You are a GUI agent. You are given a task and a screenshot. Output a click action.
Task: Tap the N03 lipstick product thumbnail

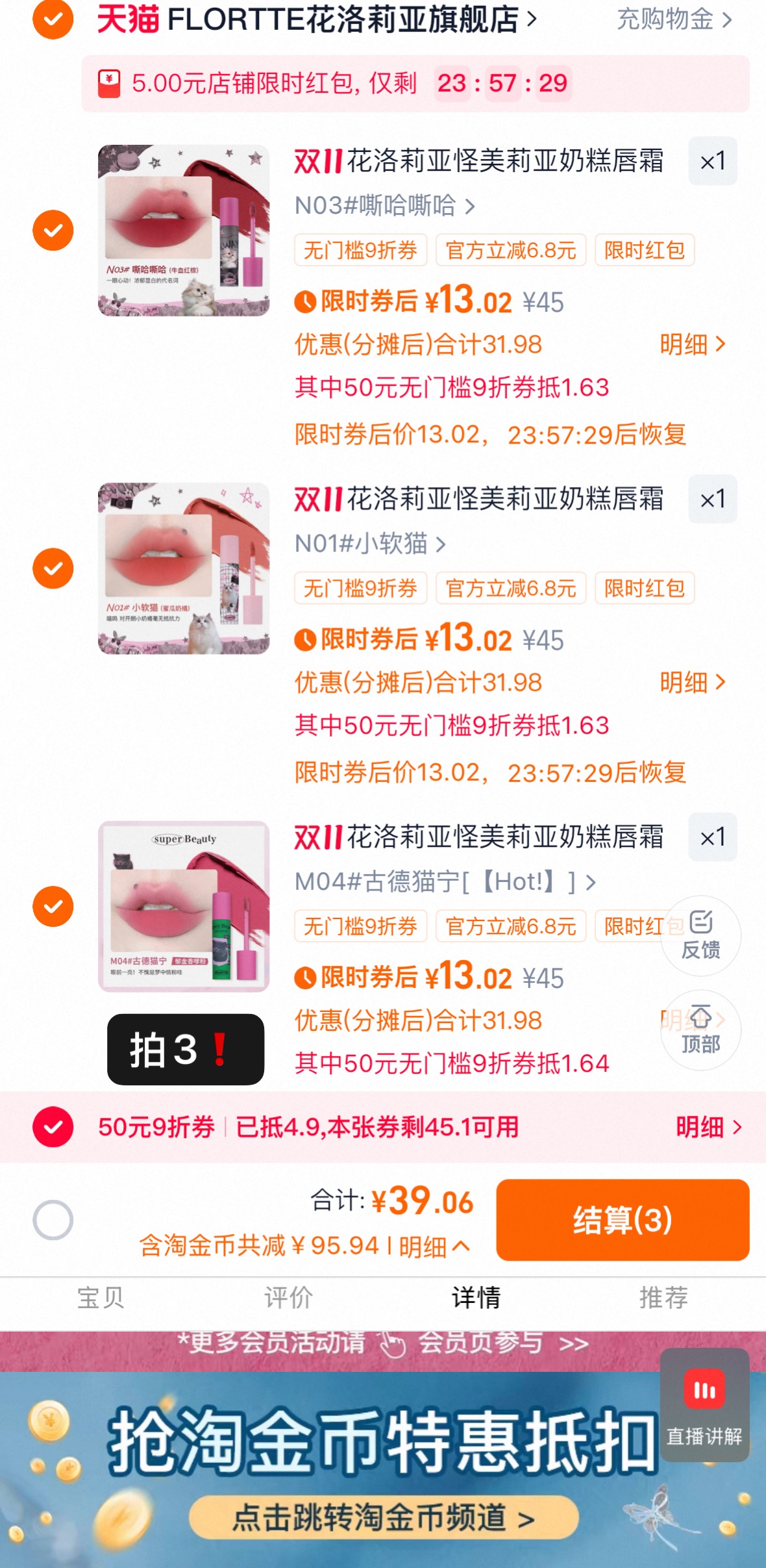[184, 231]
